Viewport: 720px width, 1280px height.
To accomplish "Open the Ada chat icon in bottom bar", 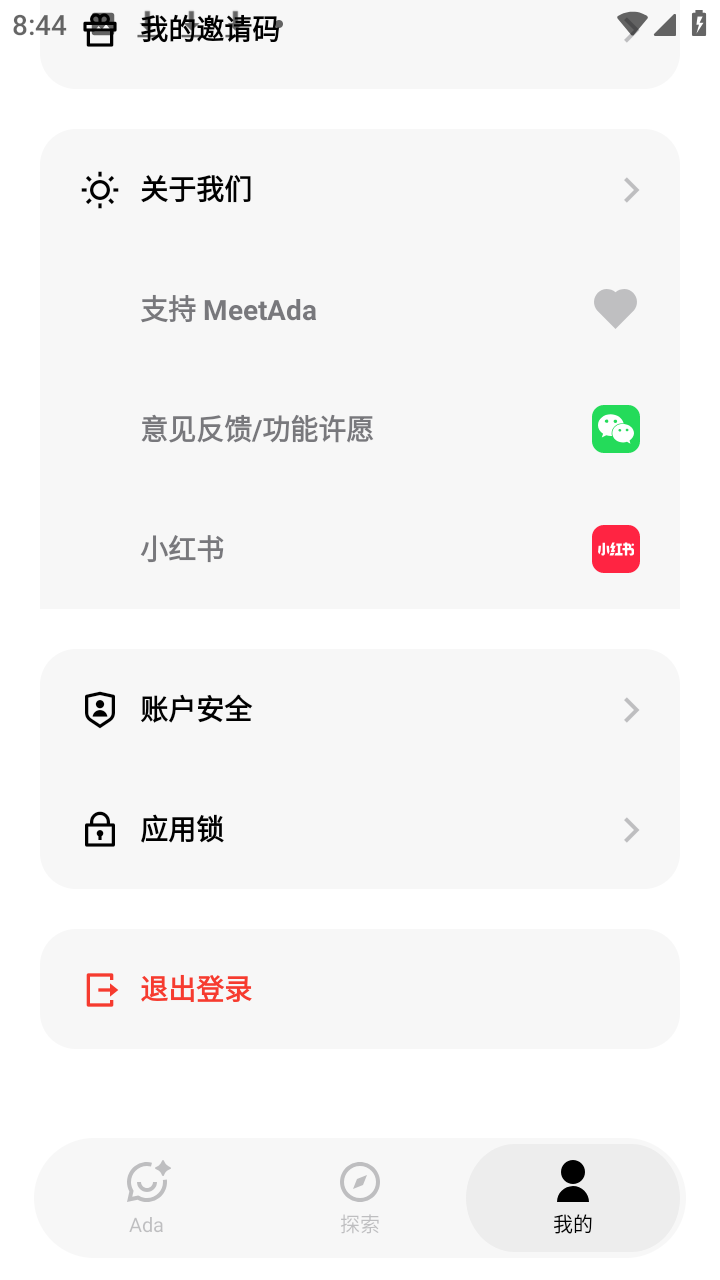I will point(146,1182).
